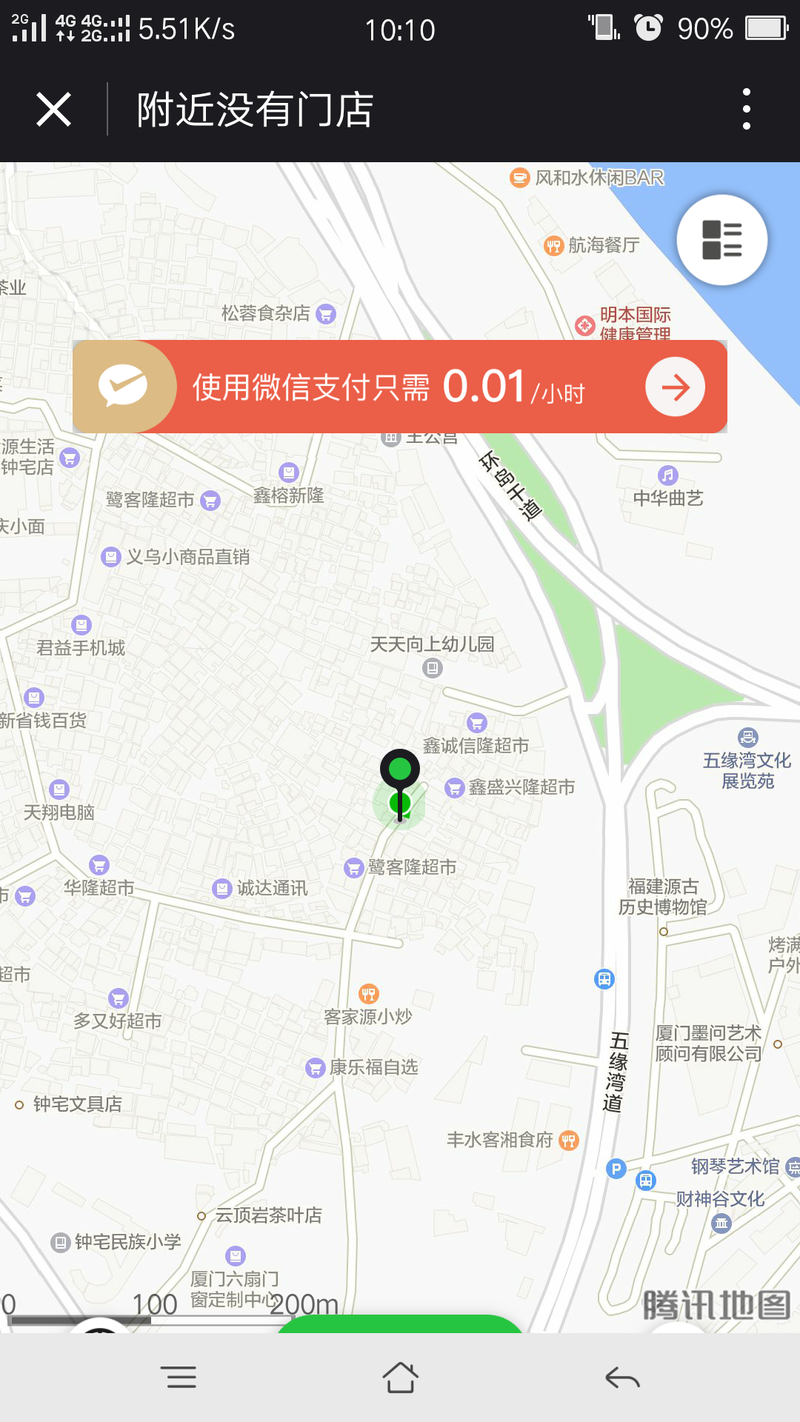Go back with the system back button
The width and height of the screenshot is (800, 1422).
pyautogui.click(x=622, y=1378)
